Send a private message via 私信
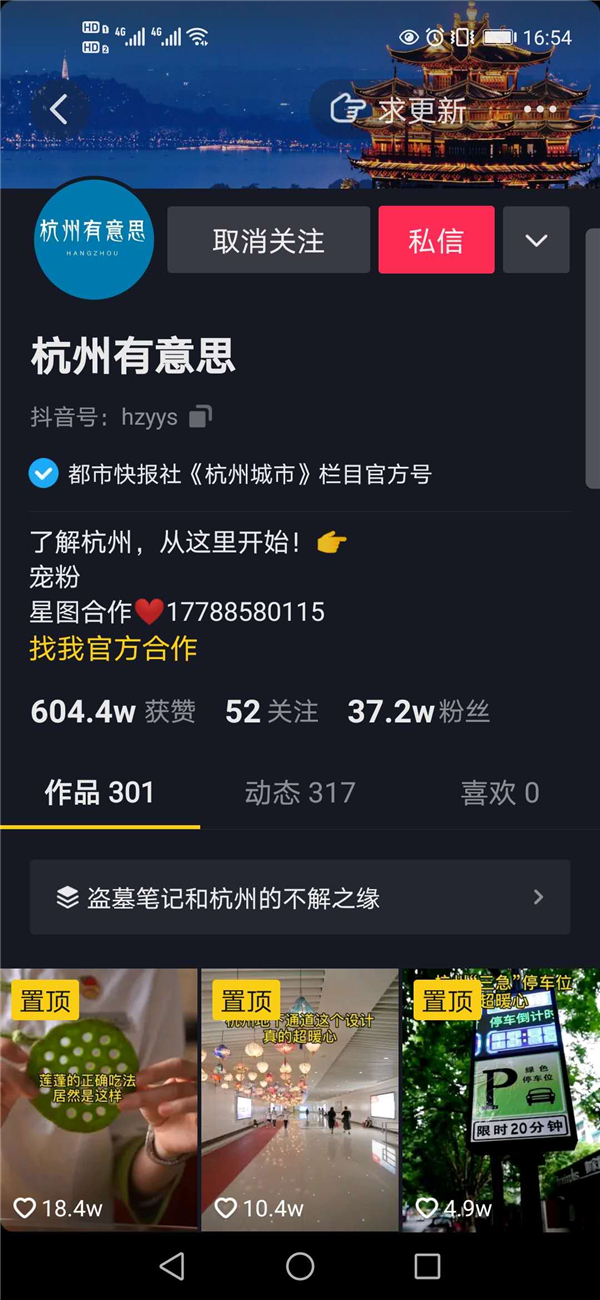 436,240
